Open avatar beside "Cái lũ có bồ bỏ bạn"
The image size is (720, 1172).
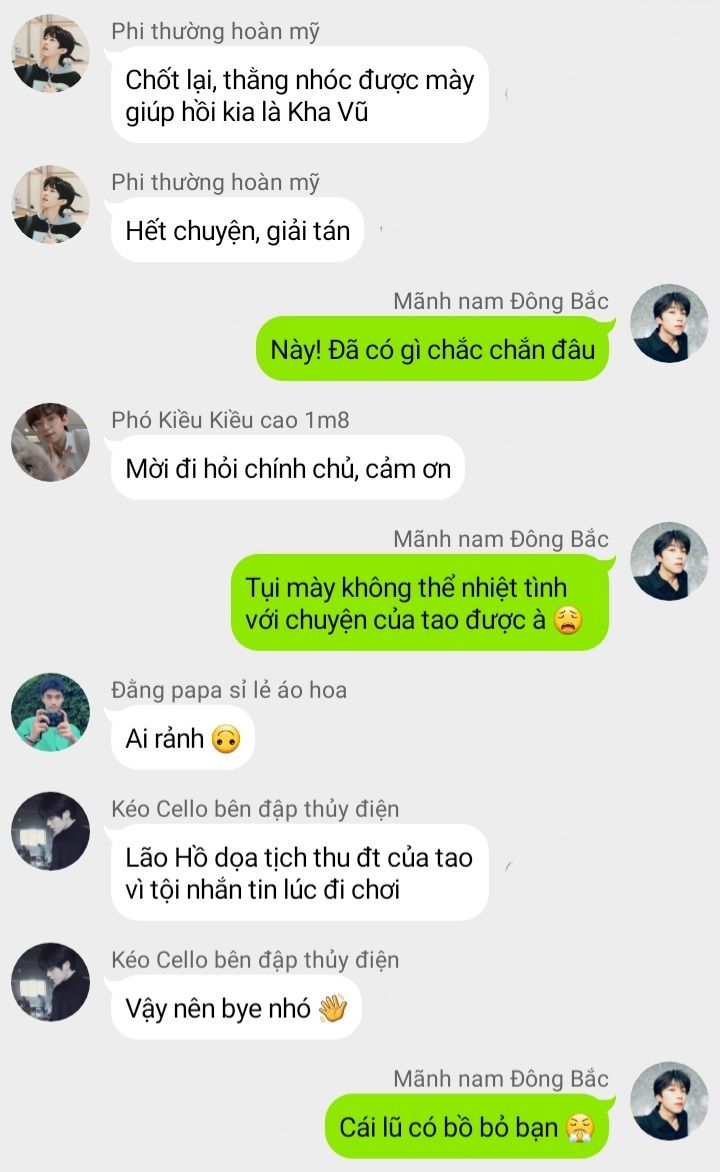click(669, 1101)
